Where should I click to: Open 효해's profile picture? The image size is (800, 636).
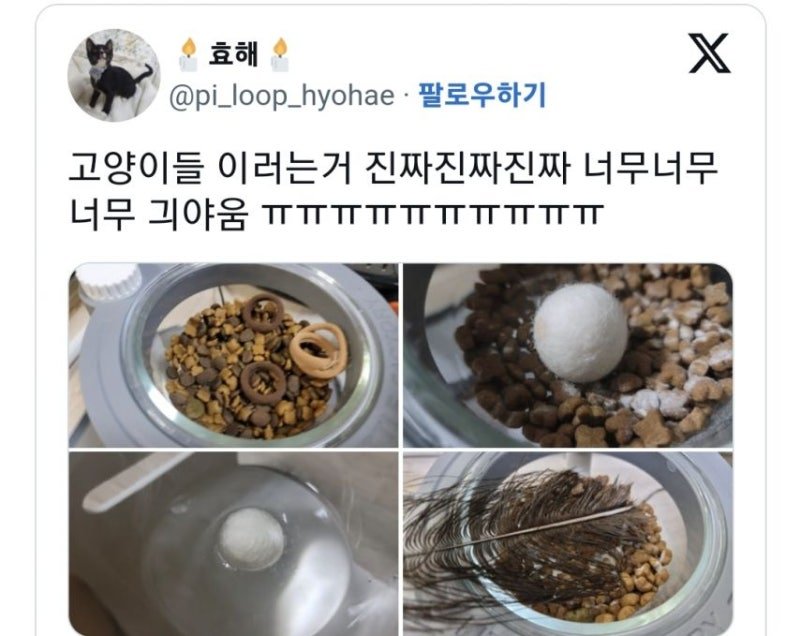click(x=114, y=76)
